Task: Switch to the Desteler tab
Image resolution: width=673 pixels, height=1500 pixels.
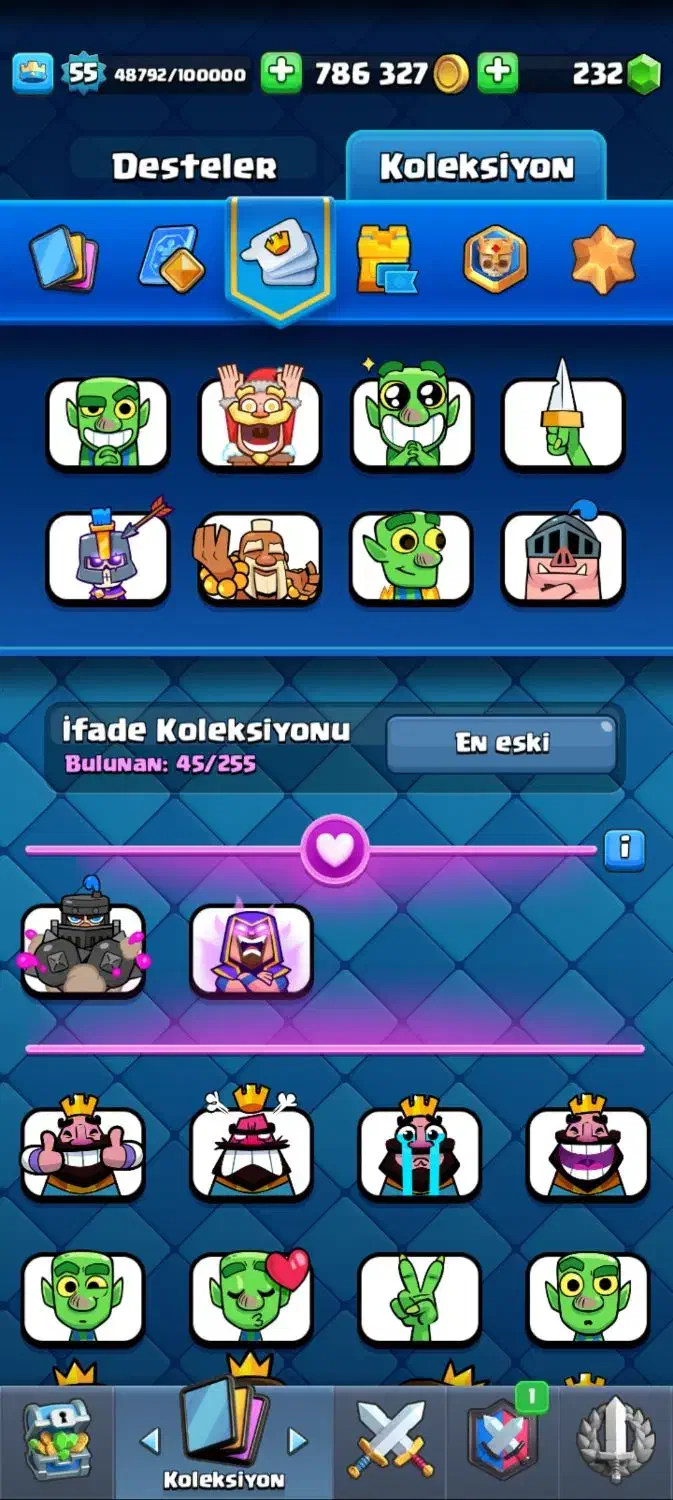Action: coord(194,166)
